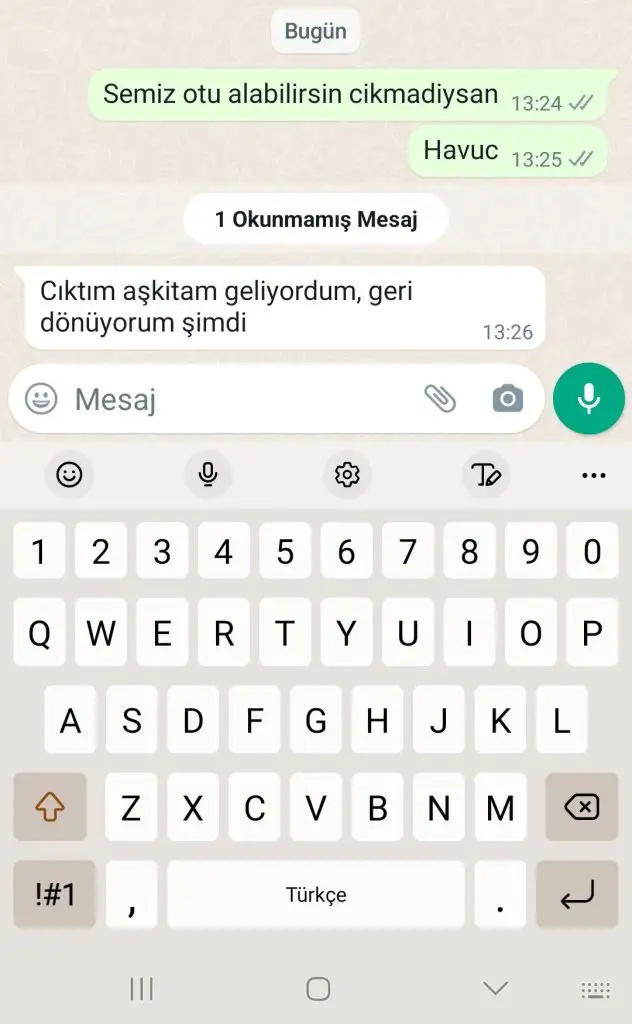Hit the backspace key
Image resolution: width=632 pixels, height=1024 pixels.
point(581,807)
